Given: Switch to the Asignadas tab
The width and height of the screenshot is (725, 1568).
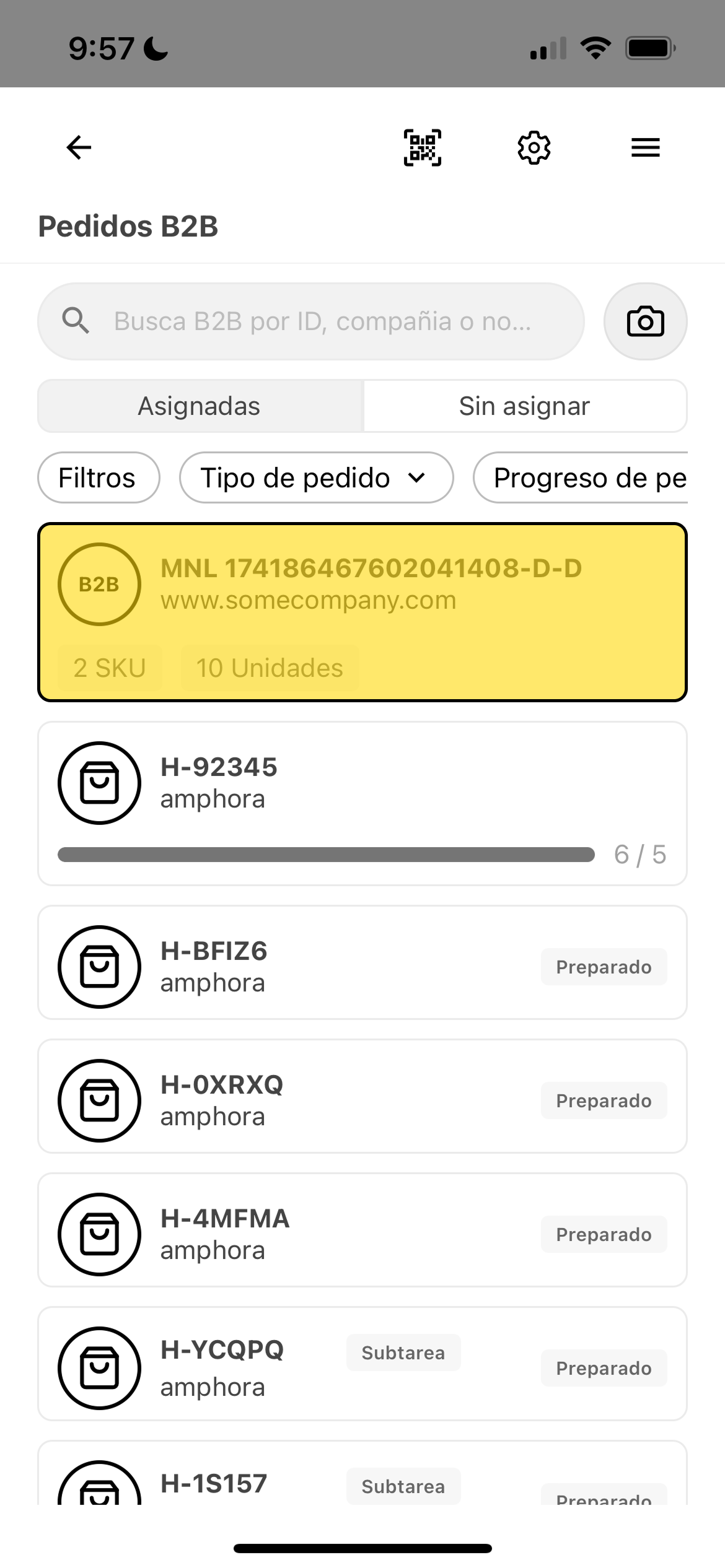Looking at the screenshot, I should coord(198,406).
